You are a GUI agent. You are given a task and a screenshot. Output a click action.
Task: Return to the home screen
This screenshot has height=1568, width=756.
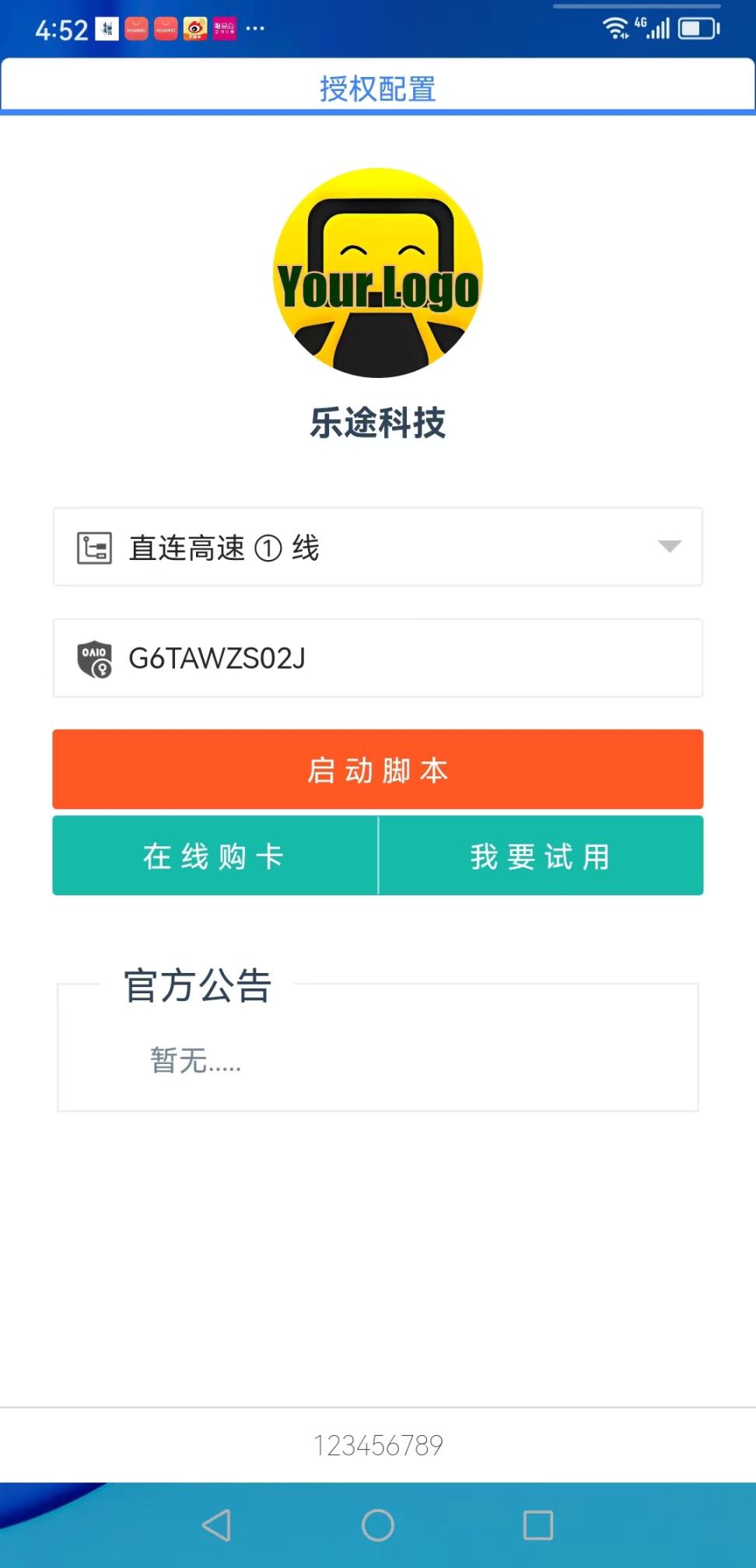[378, 1525]
